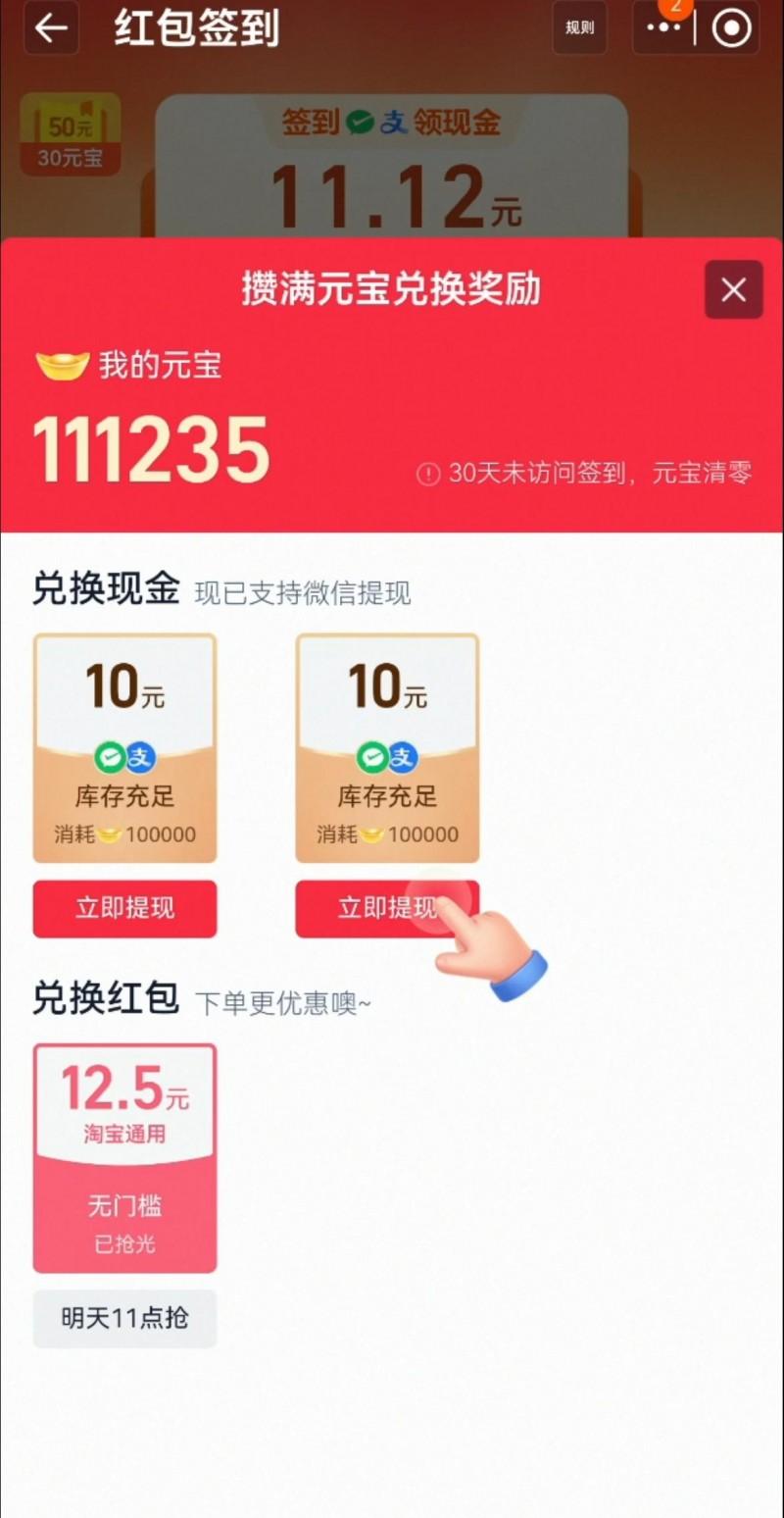Go back with the top-left arrow
784x1518 pixels.
coord(50,28)
